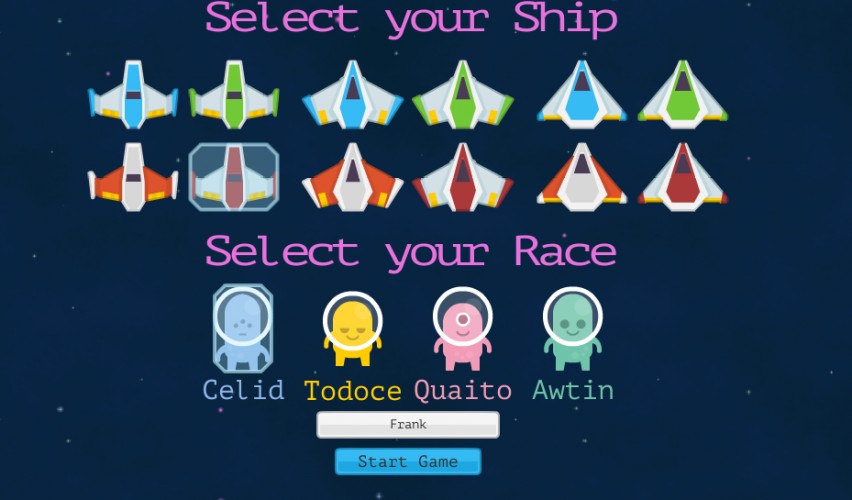Select the blue narrow-winged ship
Viewport: 852px width, 500px height.
point(133,95)
